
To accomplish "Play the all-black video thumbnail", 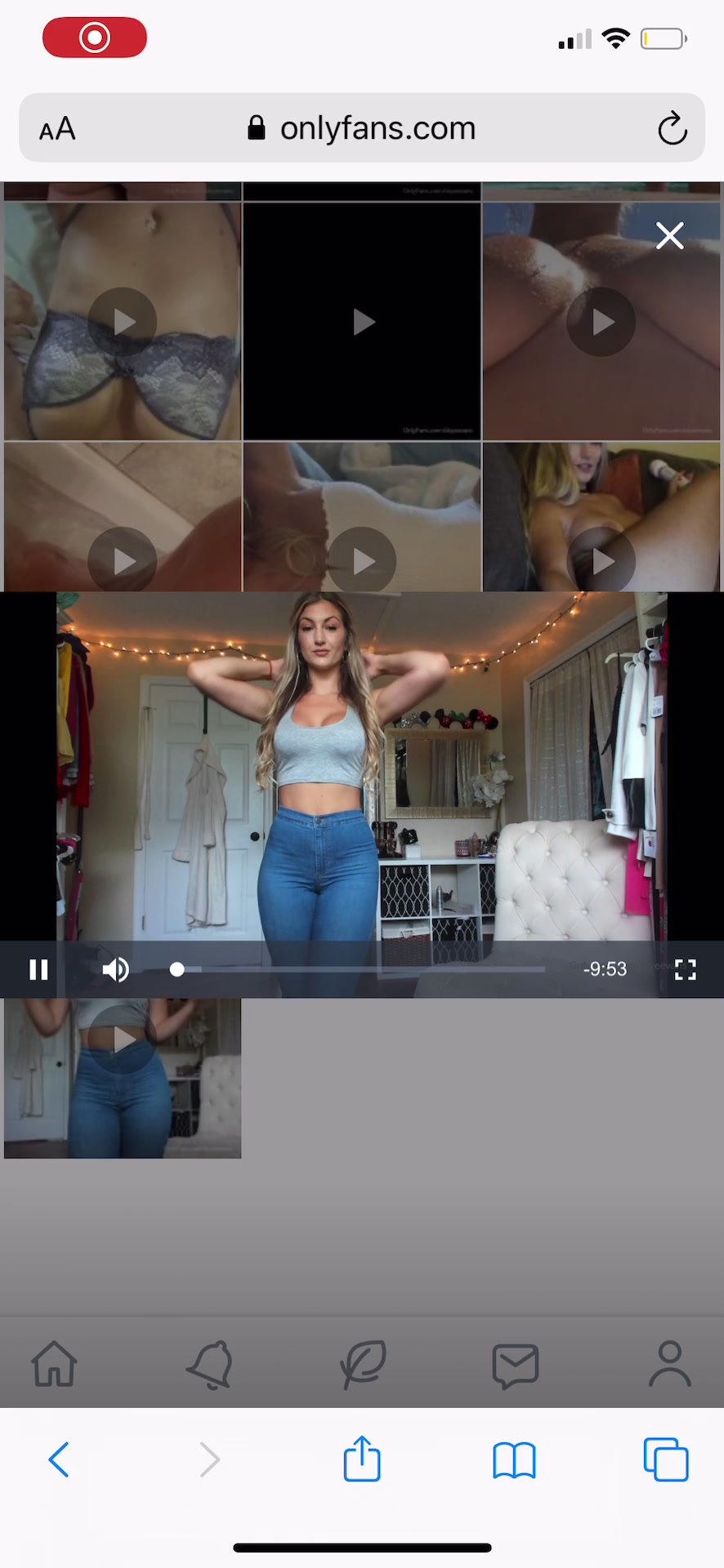I will pos(363,322).
